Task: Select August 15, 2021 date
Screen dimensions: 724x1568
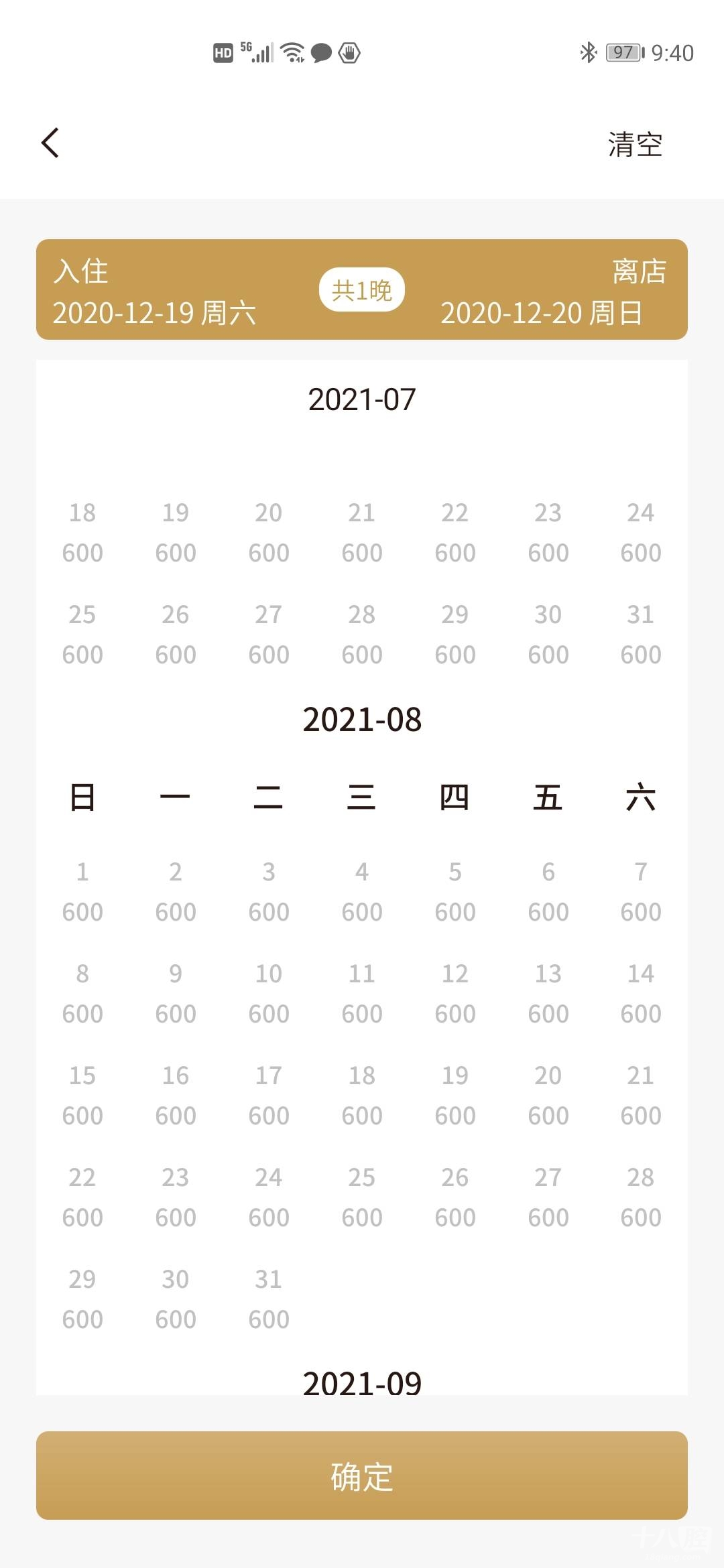Action: pyautogui.click(x=82, y=1095)
